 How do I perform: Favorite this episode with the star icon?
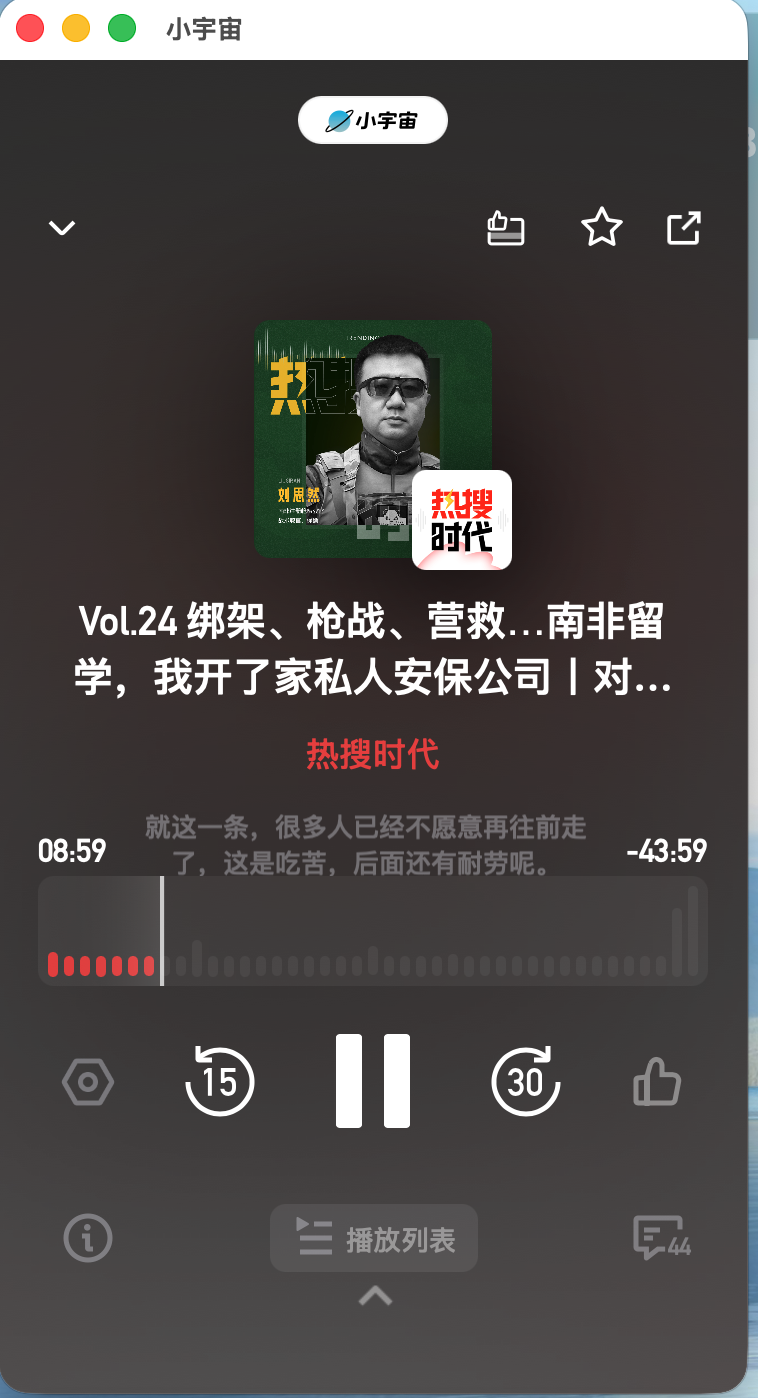602,228
